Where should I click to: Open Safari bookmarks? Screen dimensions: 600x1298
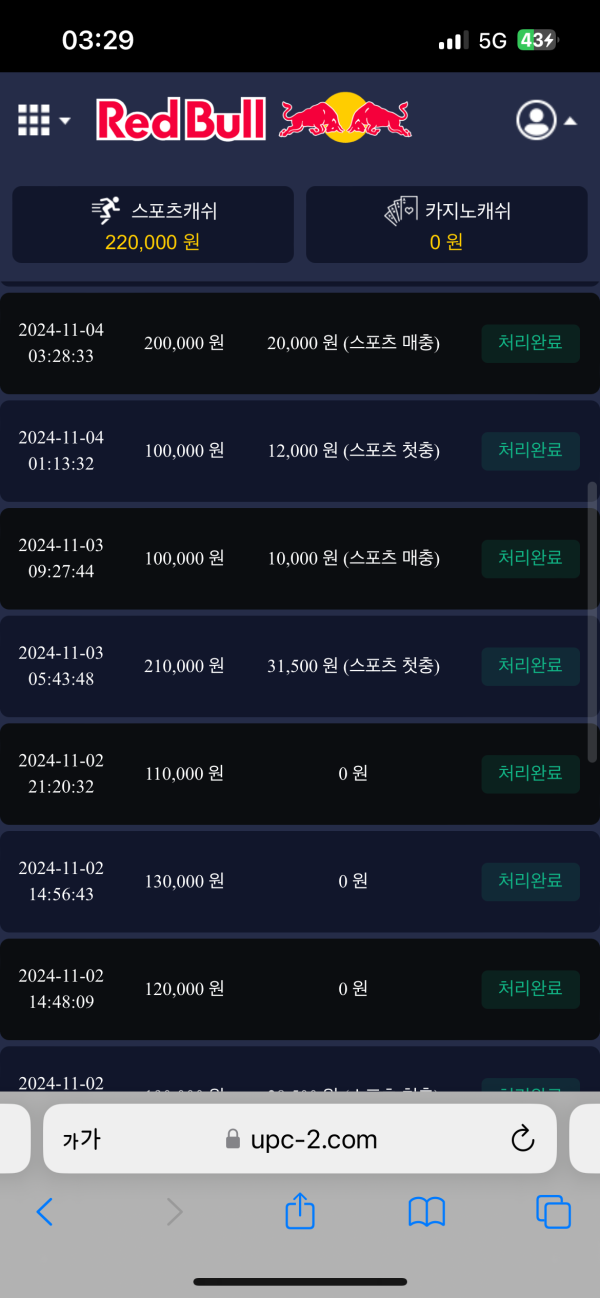427,1213
